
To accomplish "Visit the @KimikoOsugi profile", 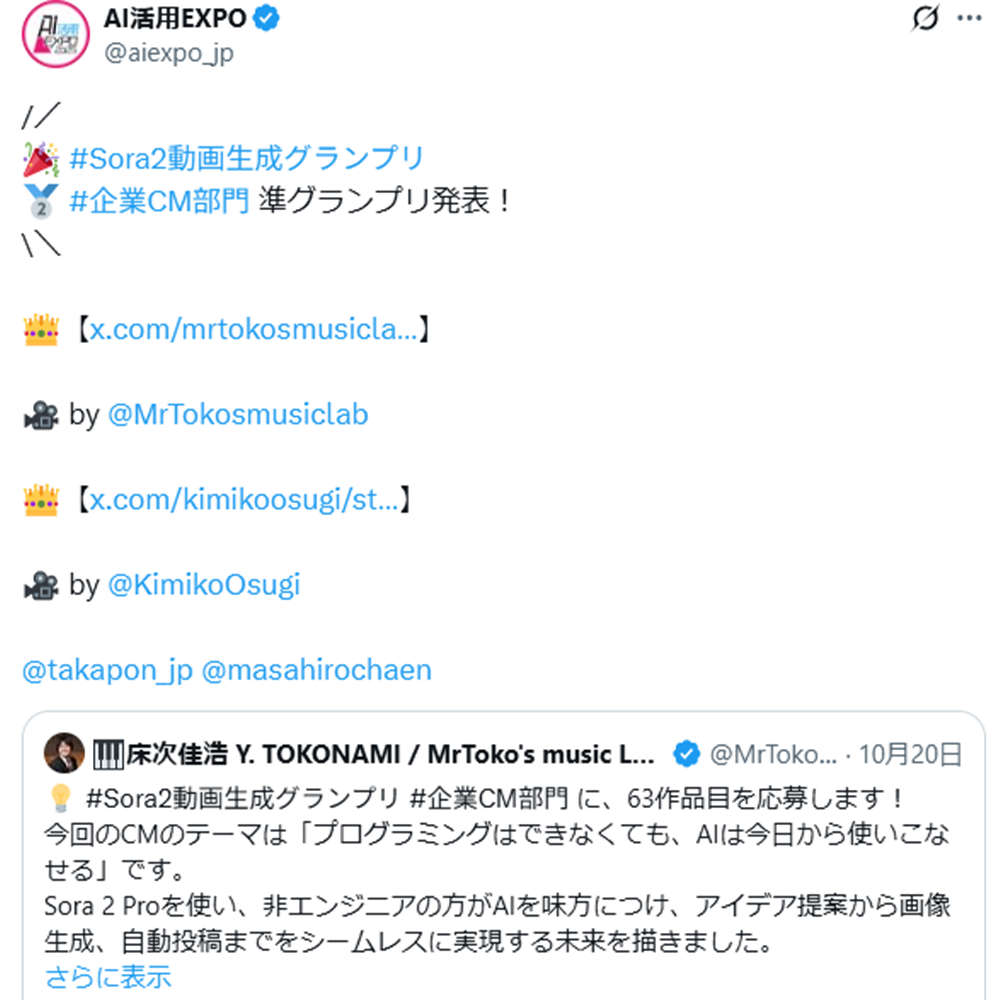I will [203, 585].
